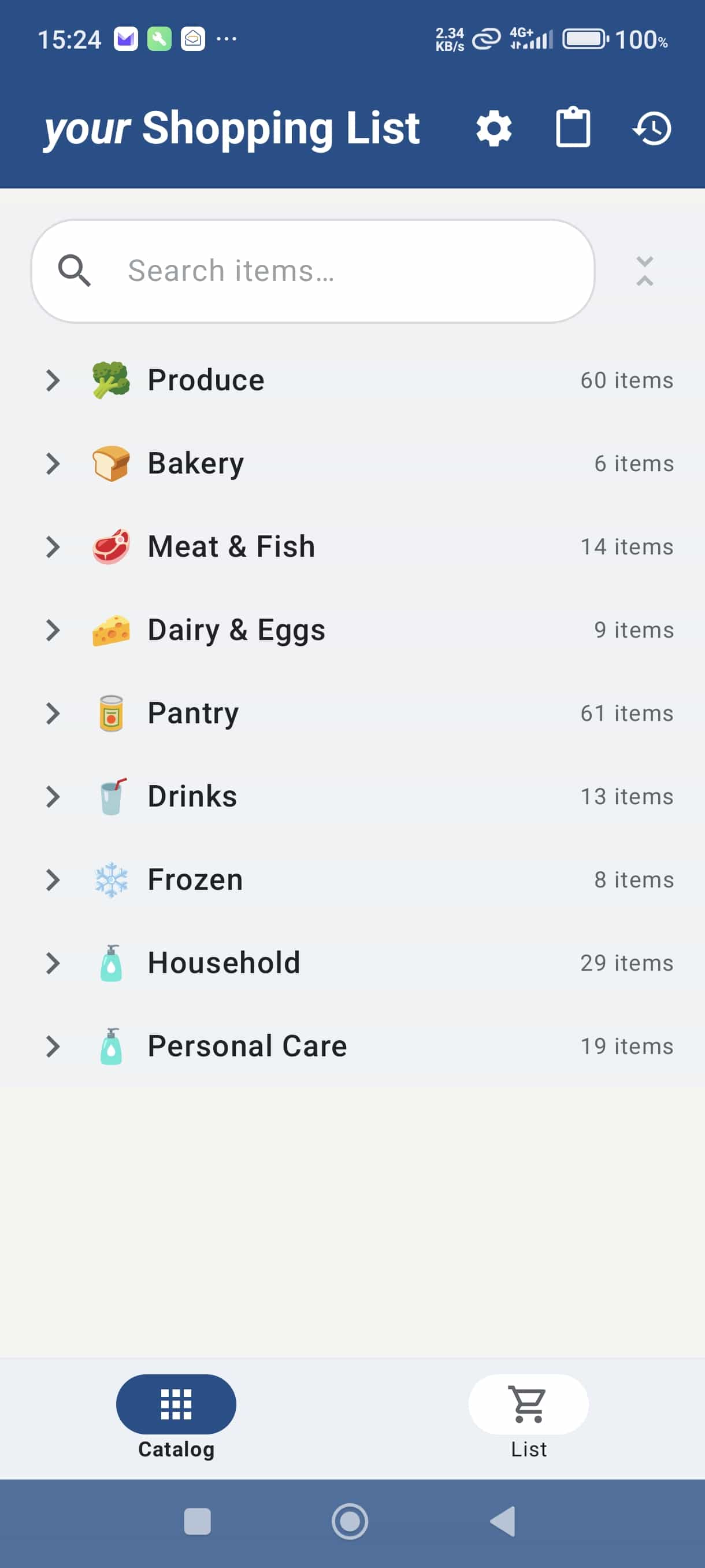Image resolution: width=705 pixels, height=1568 pixels.
Task: Open the clipboard icon in the header
Action: pyautogui.click(x=573, y=128)
